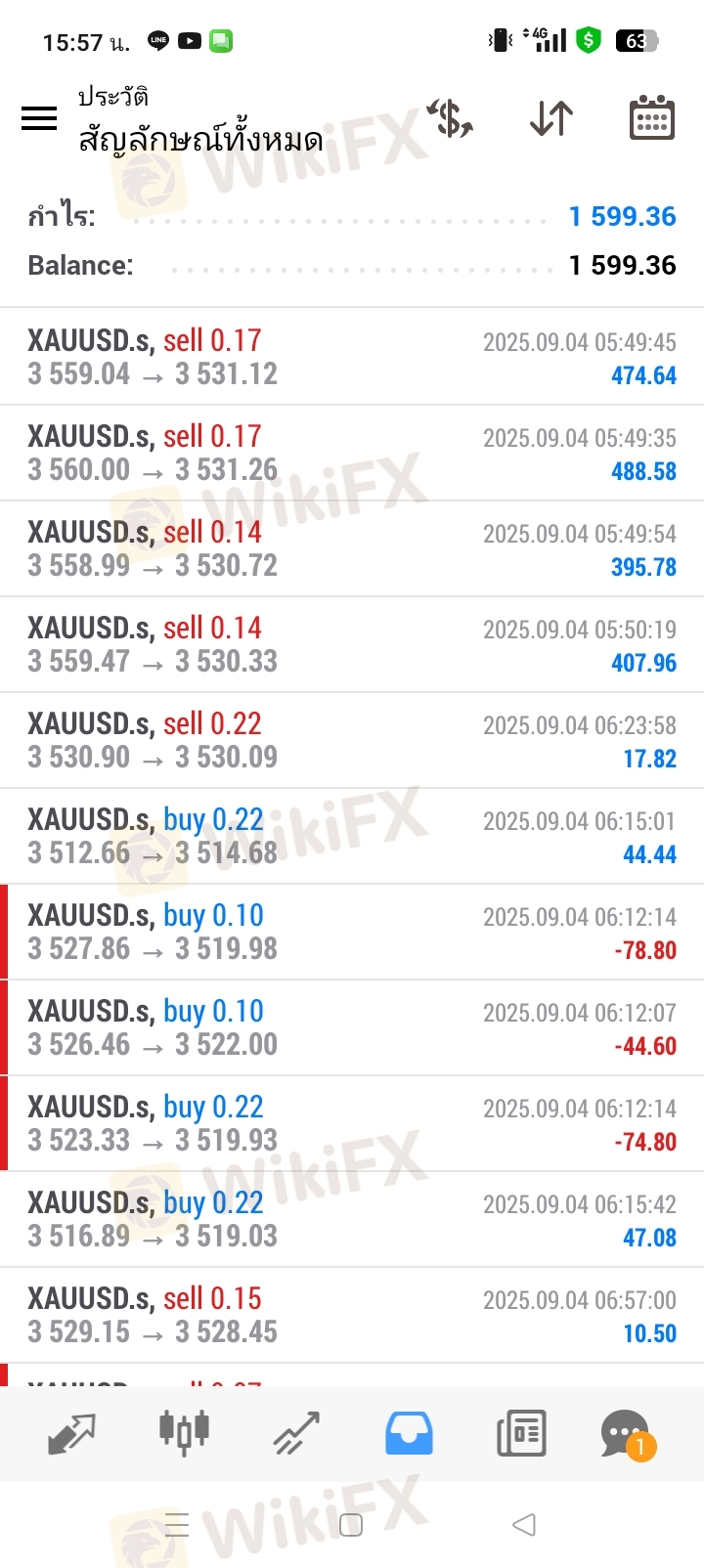Open the sell 0.14 trade with profit 395.78

point(352,548)
